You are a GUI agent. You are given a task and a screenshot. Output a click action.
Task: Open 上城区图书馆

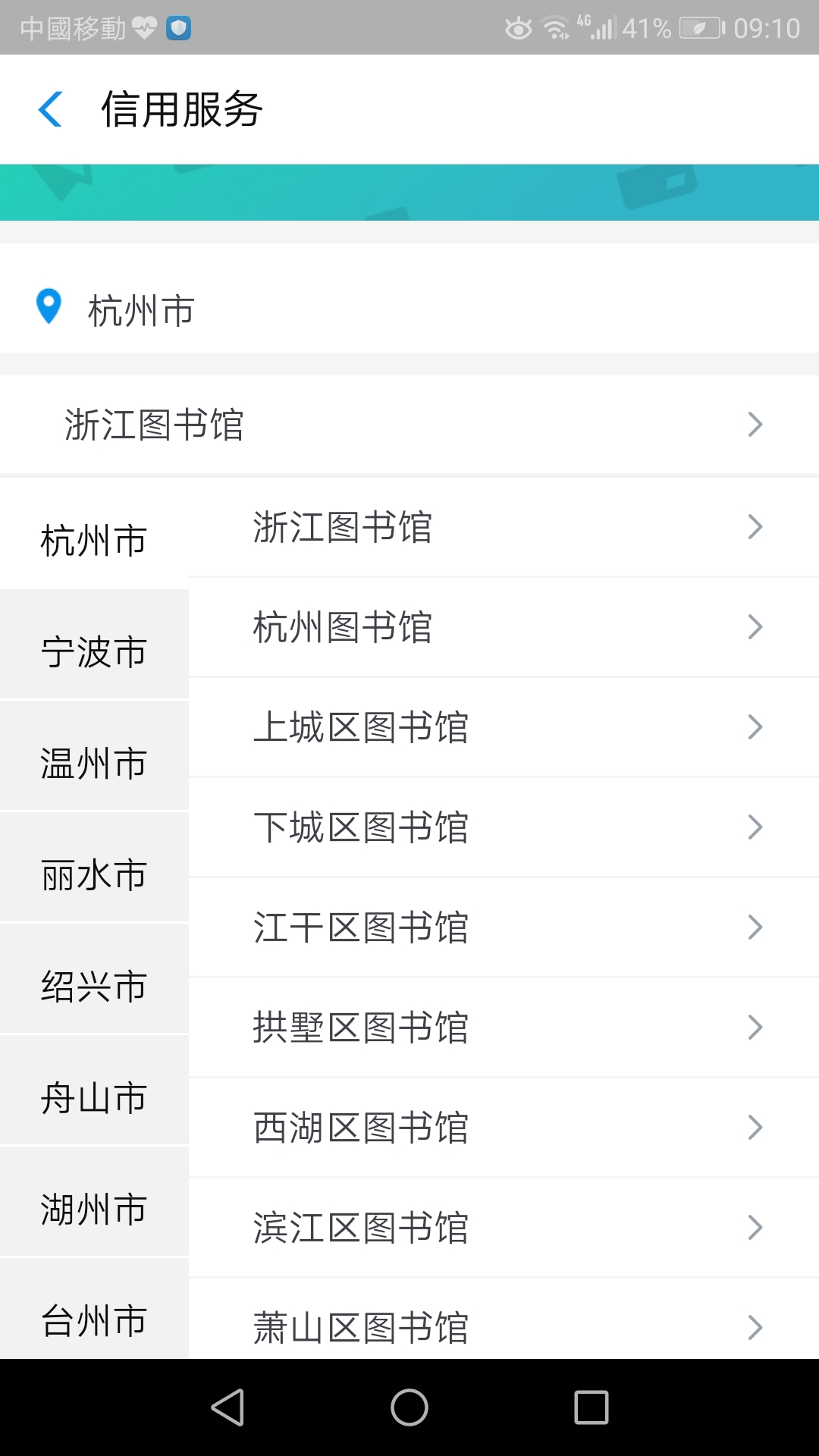(504, 728)
